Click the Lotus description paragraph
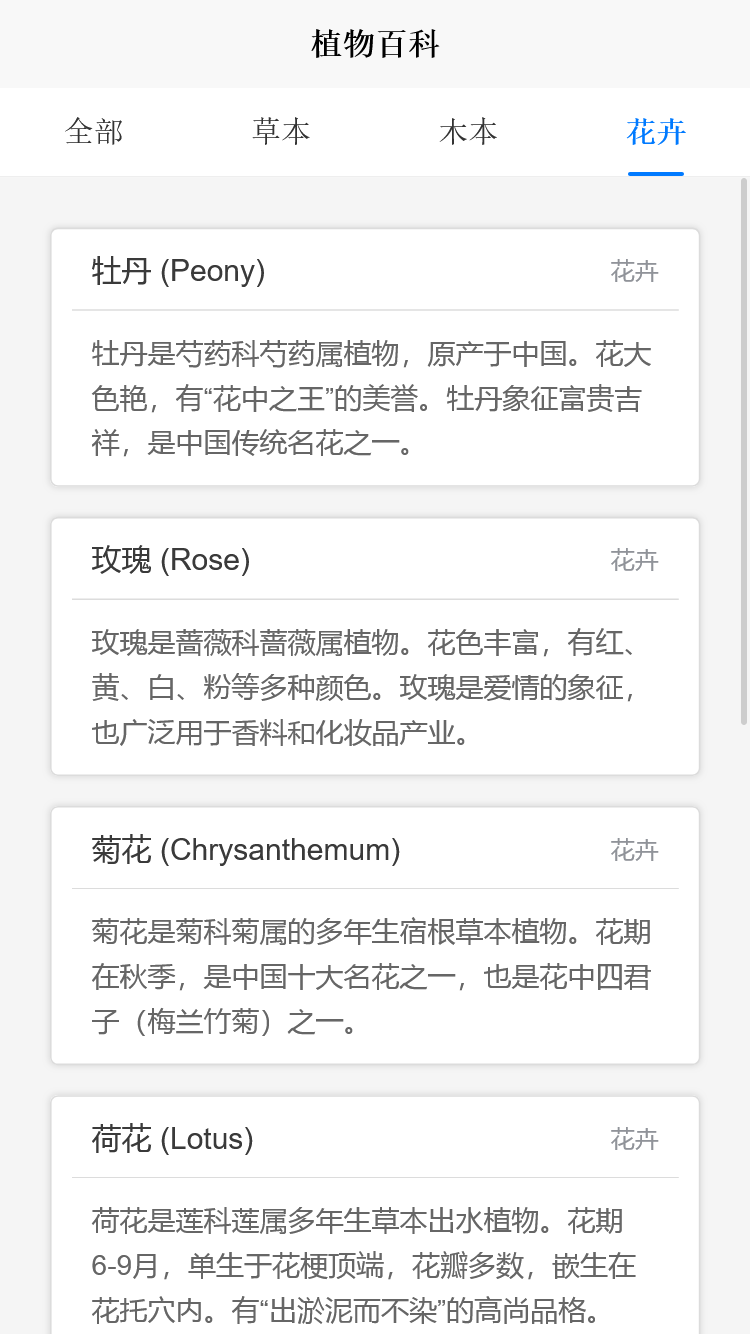 pos(374,1266)
